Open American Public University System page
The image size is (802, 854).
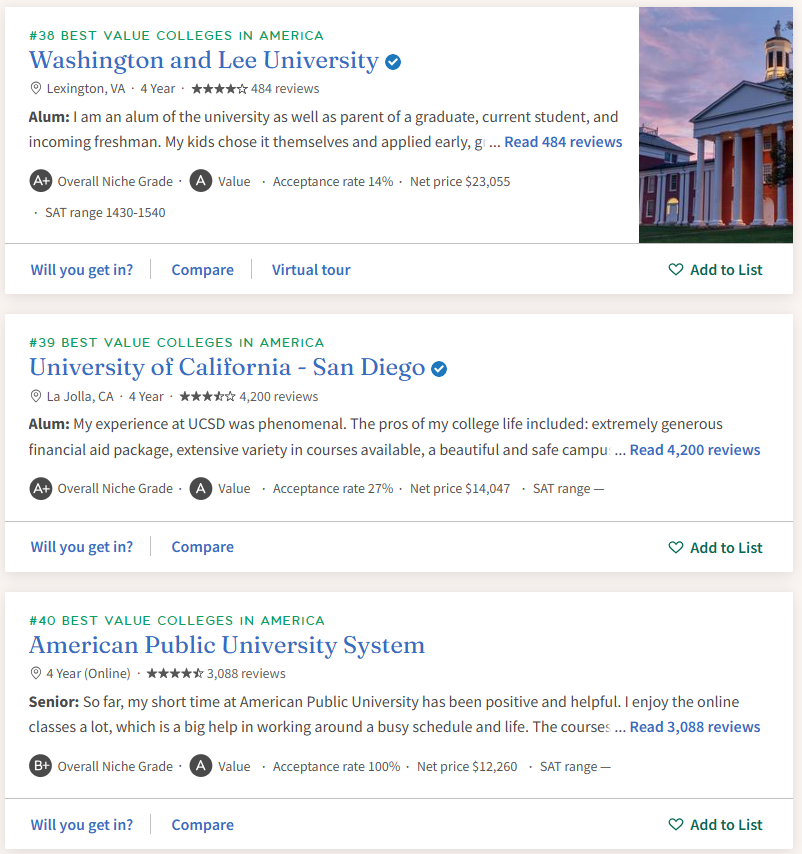pos(227,645)
